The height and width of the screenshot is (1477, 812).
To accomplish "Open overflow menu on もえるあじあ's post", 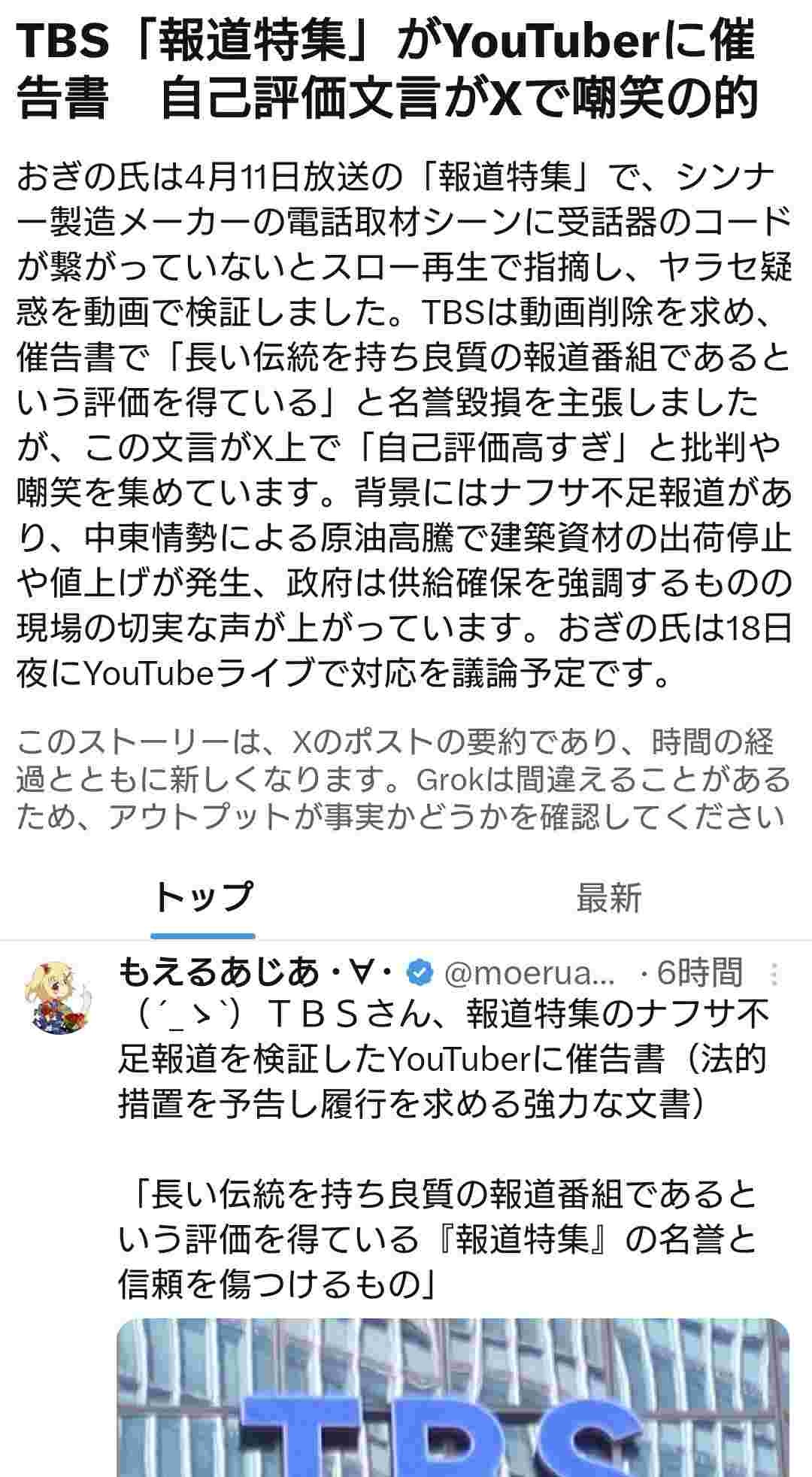I will click(x=775, y=975).
